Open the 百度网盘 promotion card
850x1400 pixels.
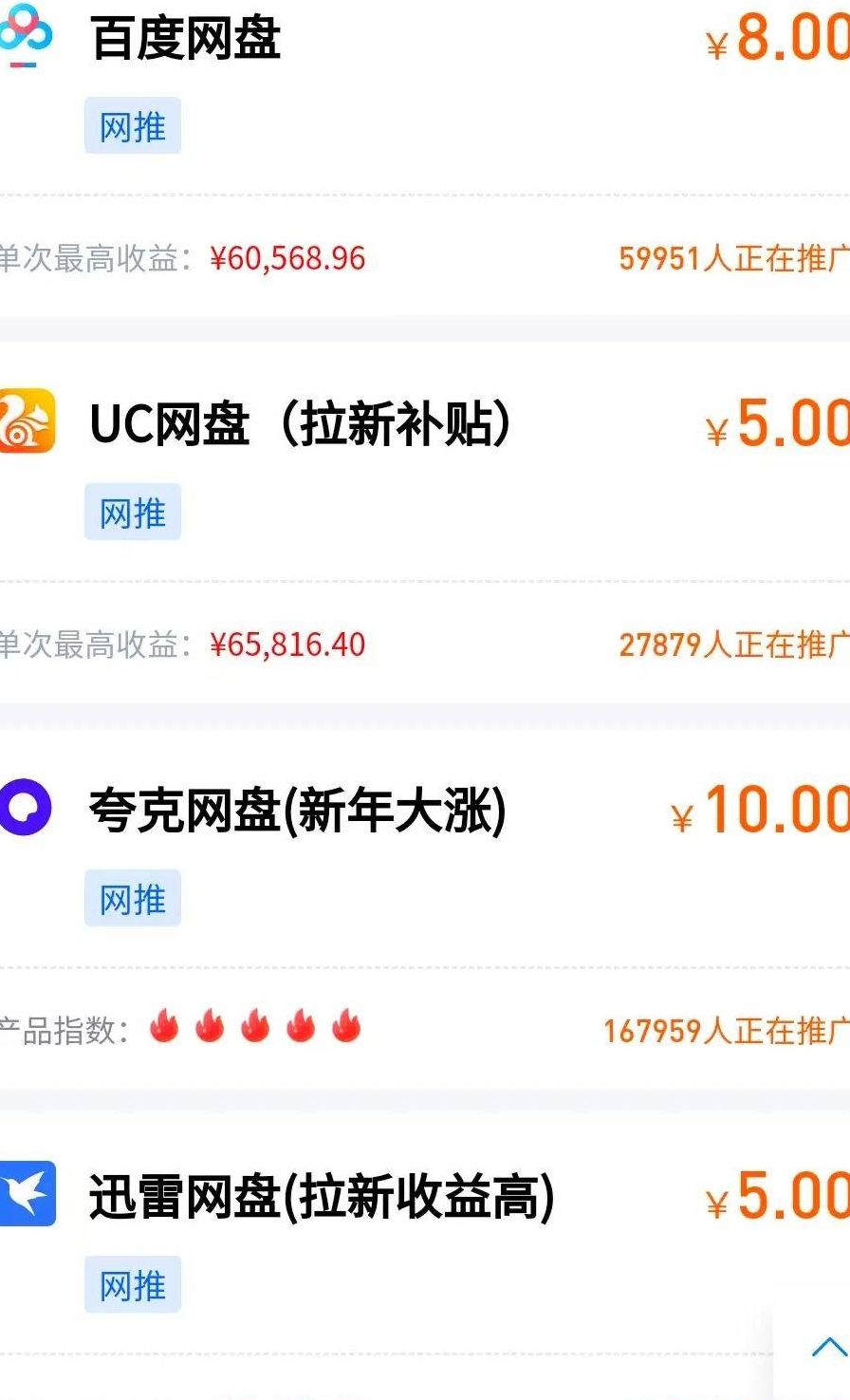pos(186,39)
